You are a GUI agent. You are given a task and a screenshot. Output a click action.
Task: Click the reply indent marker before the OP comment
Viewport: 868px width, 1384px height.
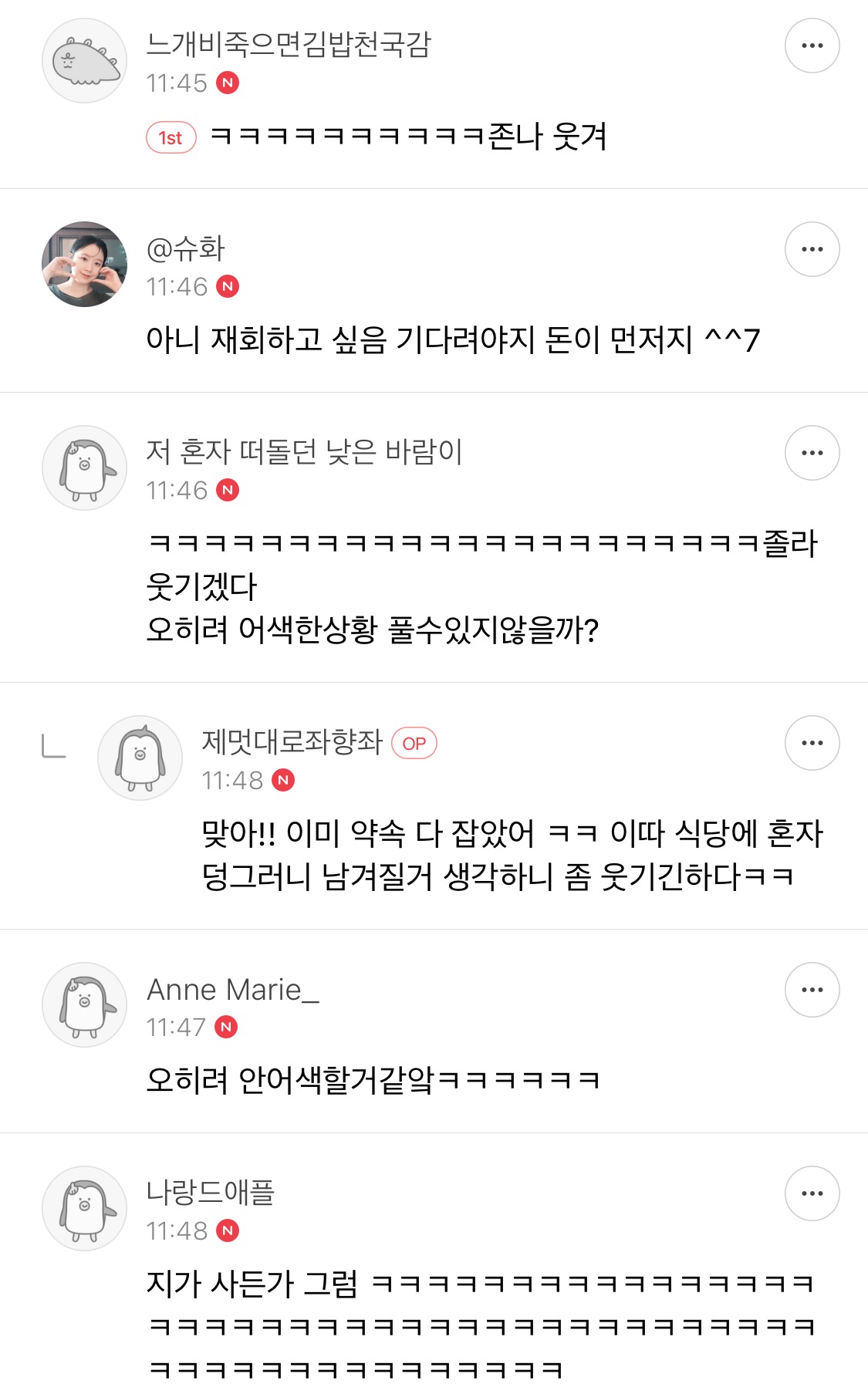point(52,744)
